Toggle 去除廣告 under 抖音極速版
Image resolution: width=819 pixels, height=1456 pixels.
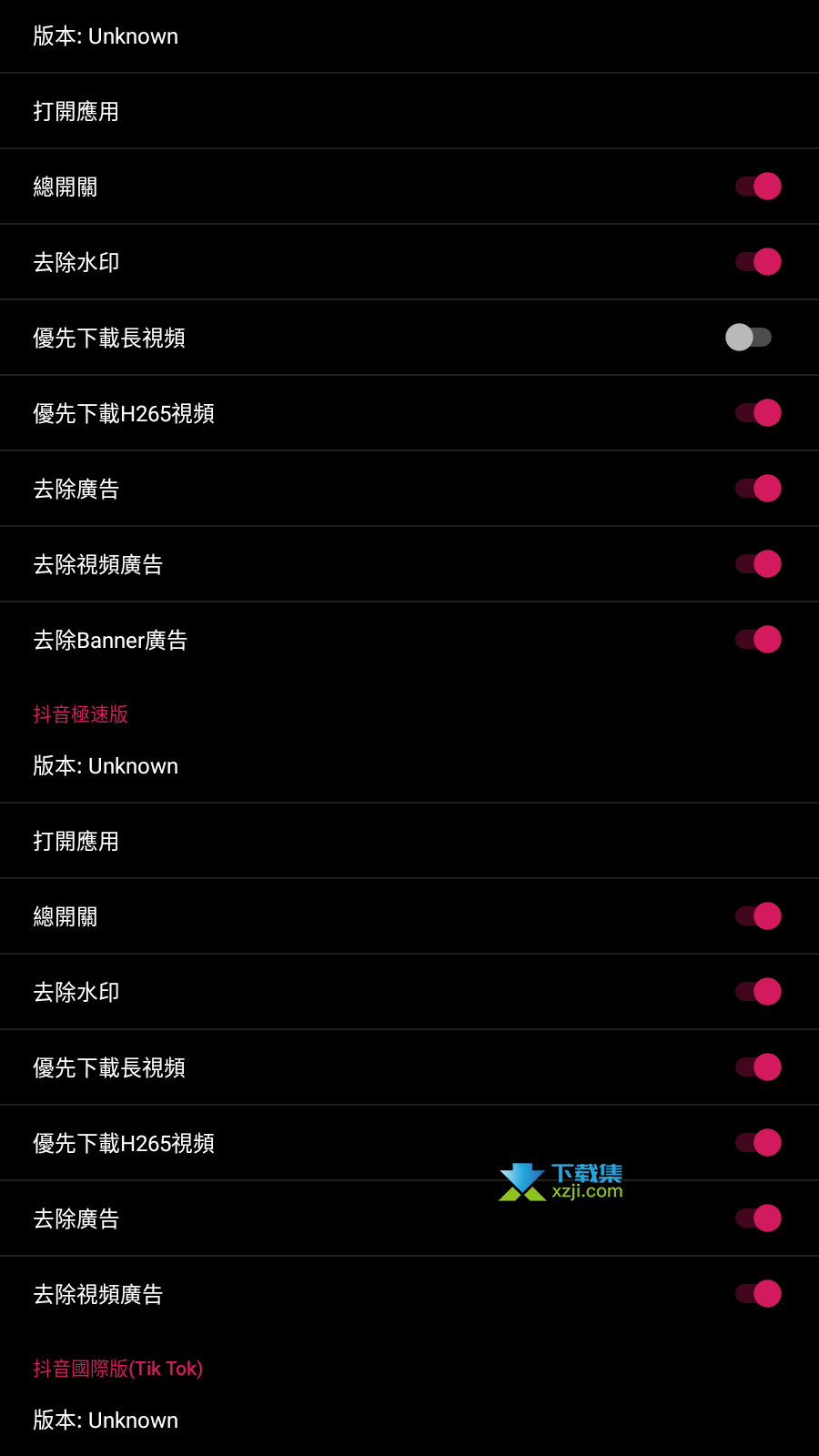(x=758, y=1218)
